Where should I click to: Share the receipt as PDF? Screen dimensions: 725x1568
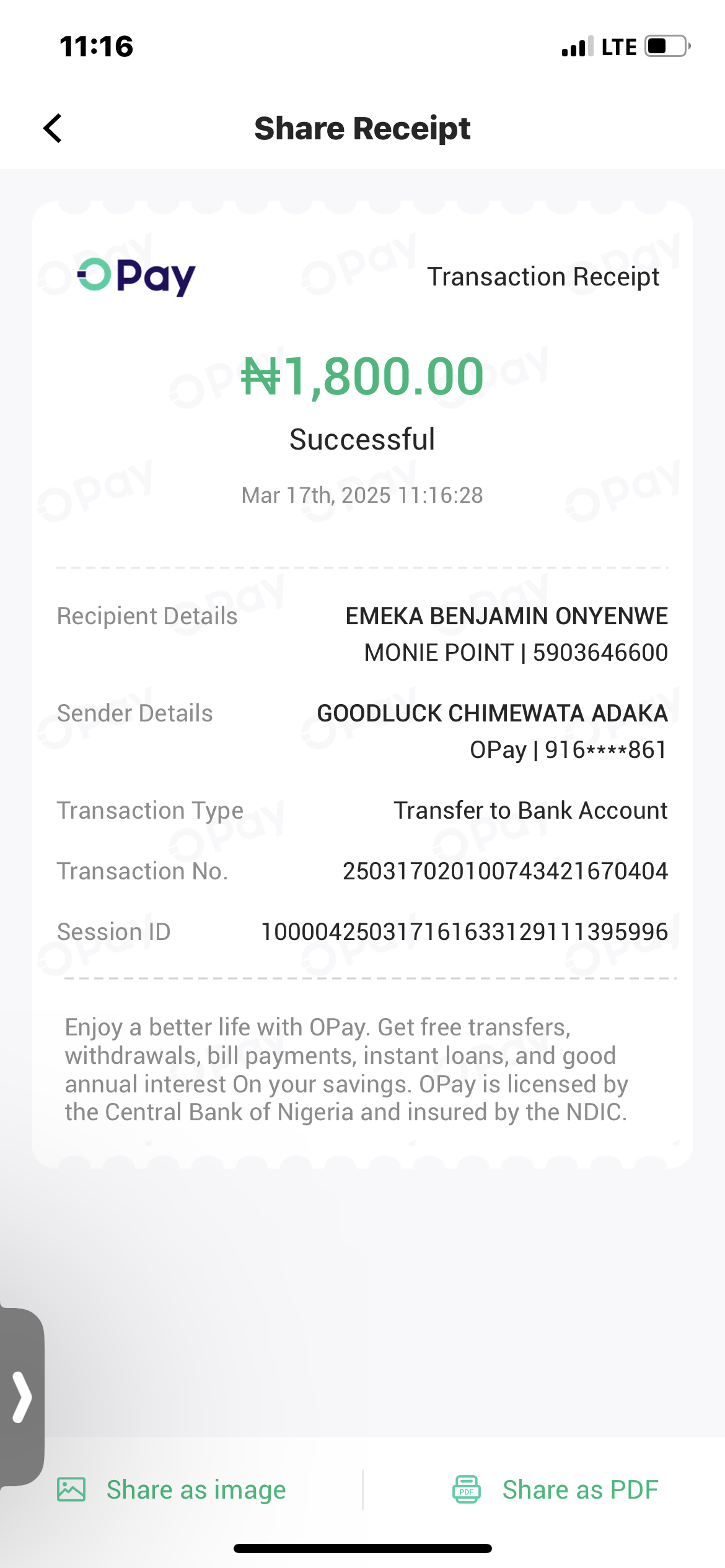[x=555, y=1489]
